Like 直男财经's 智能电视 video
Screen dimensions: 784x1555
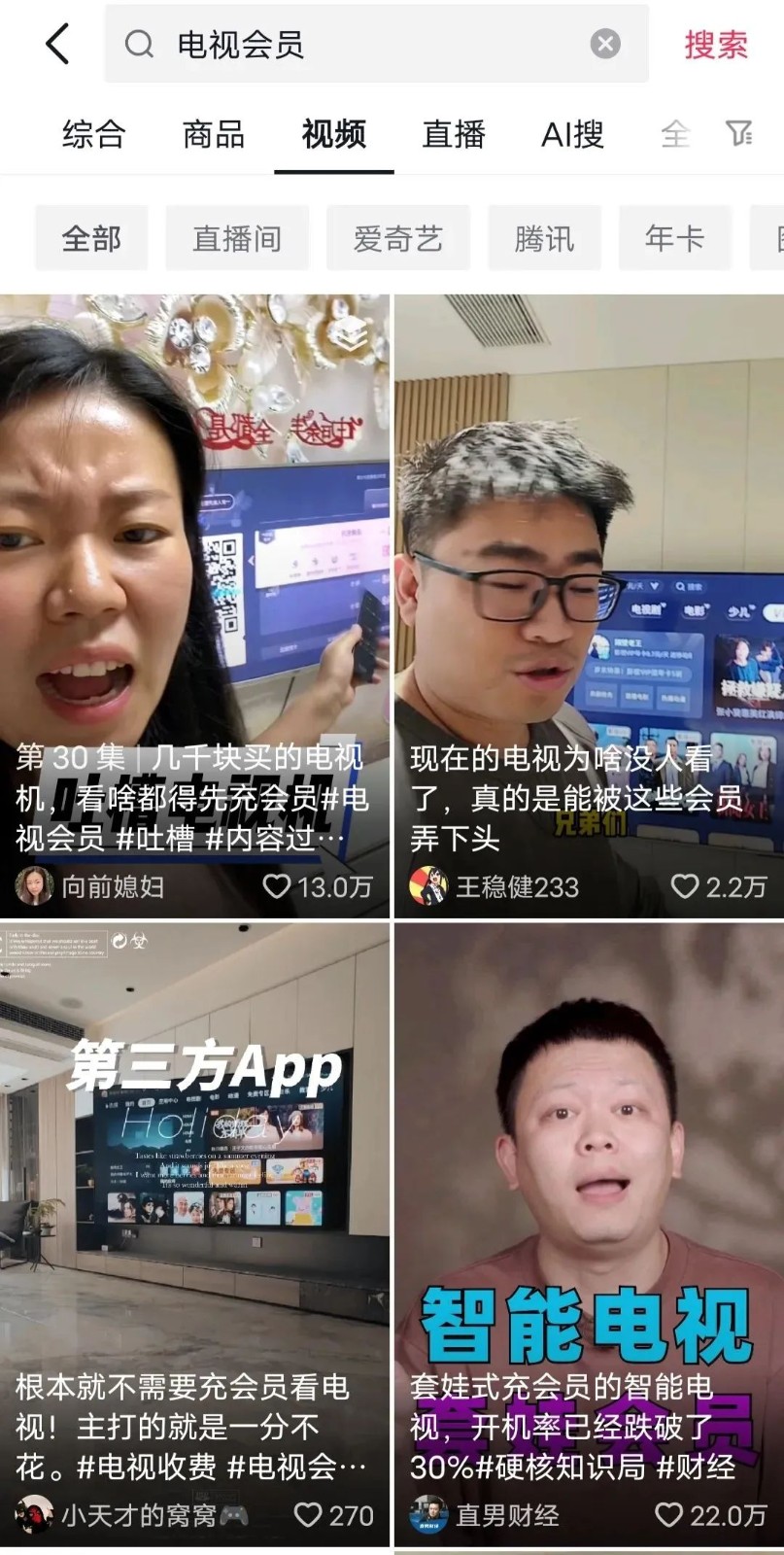[x=669, y=1514]
